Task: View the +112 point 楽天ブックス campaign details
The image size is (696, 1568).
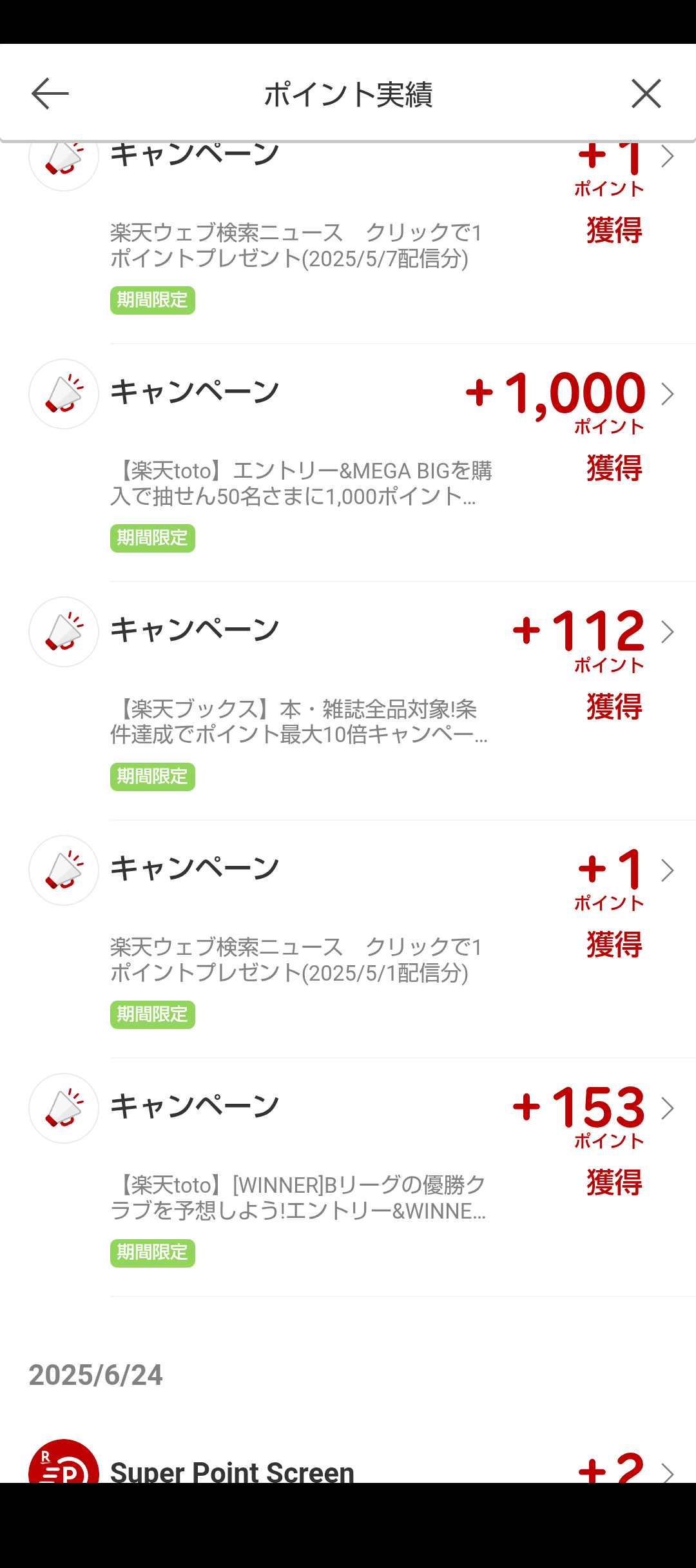Action: pyautogui.click(x=348, y=701)
